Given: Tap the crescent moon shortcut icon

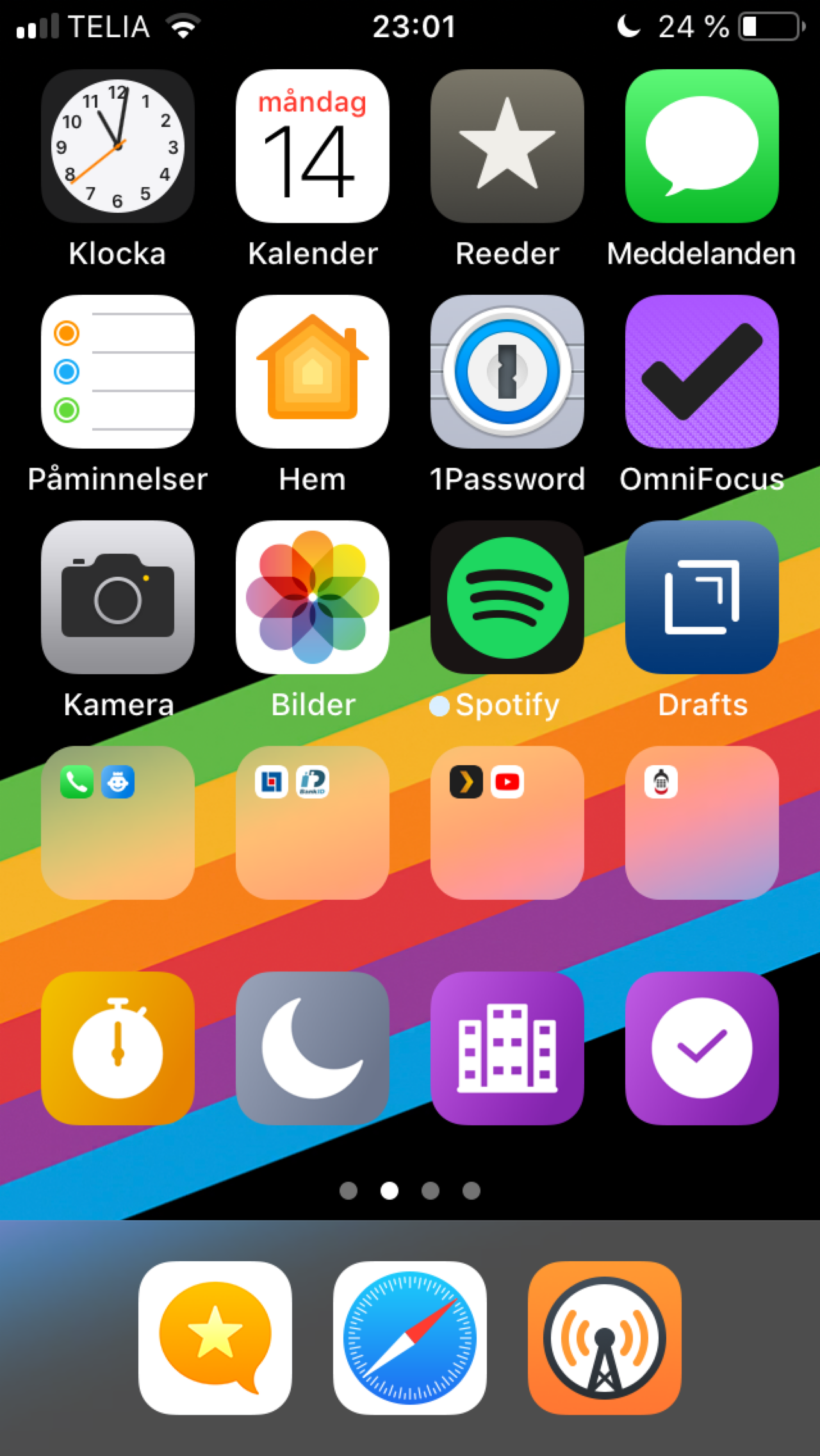Looking at the screenshot, I should pos(313,1048).
